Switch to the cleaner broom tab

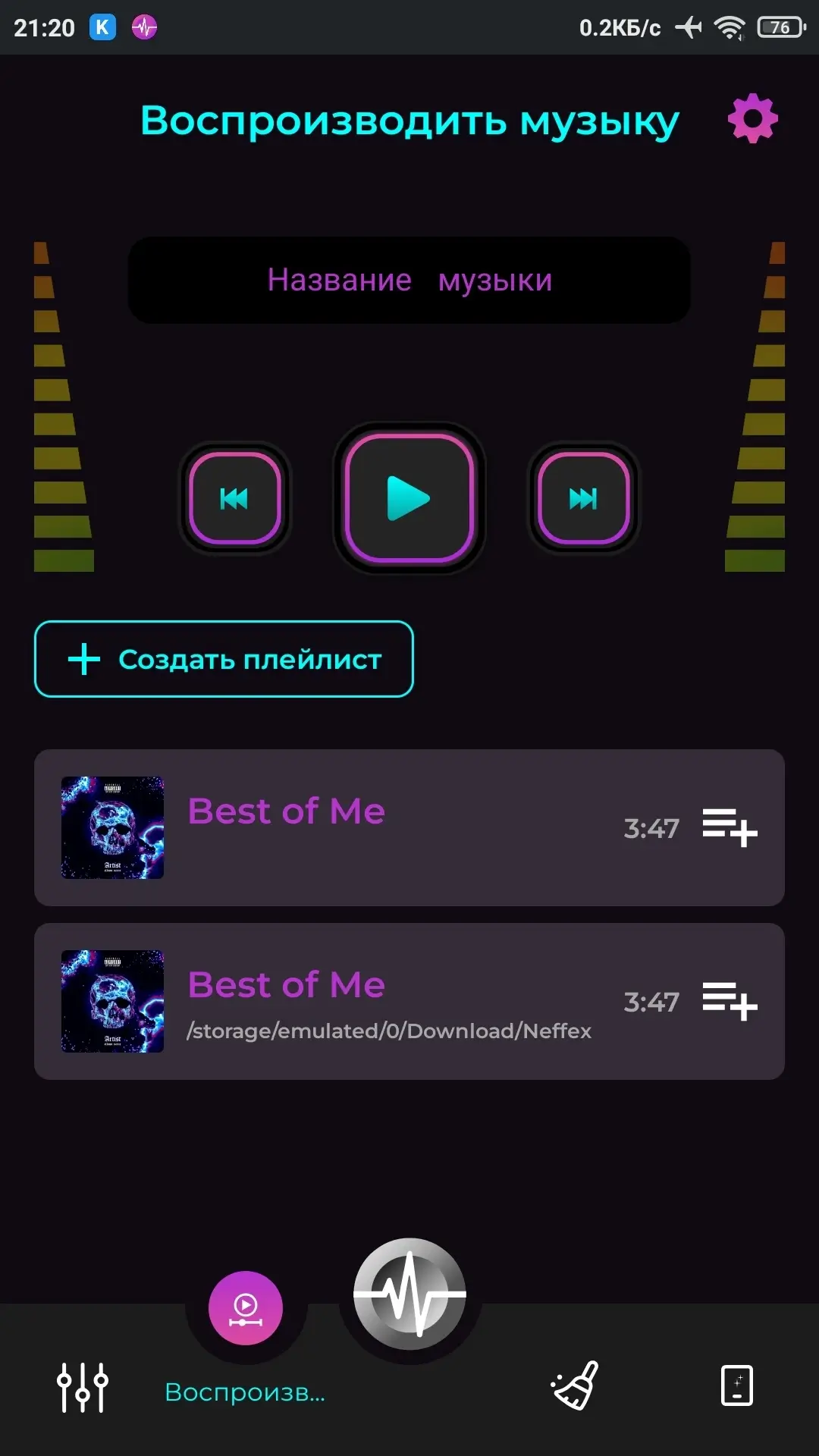[x=574, y=1385]
